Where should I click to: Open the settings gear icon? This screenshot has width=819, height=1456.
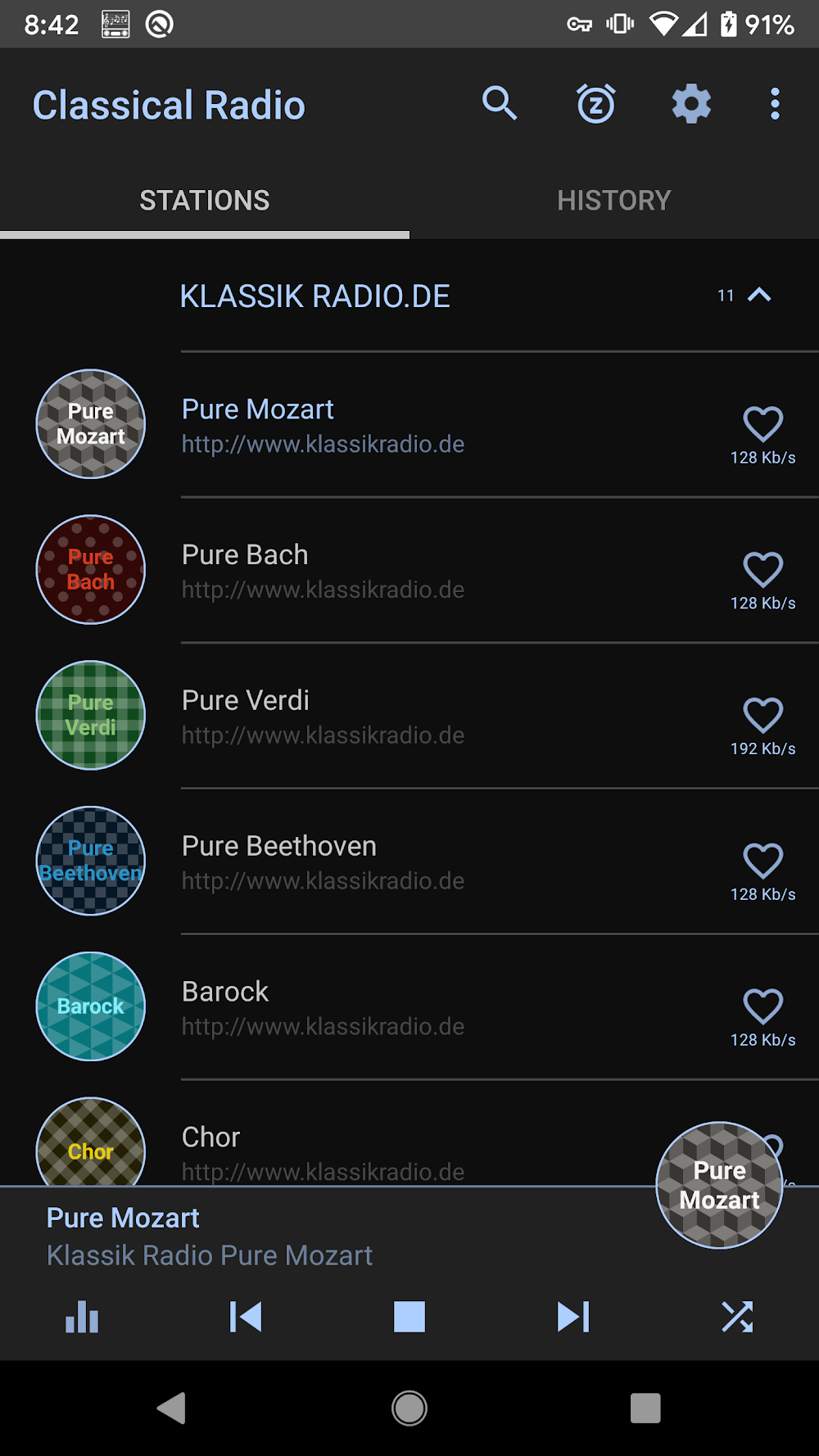690,104
